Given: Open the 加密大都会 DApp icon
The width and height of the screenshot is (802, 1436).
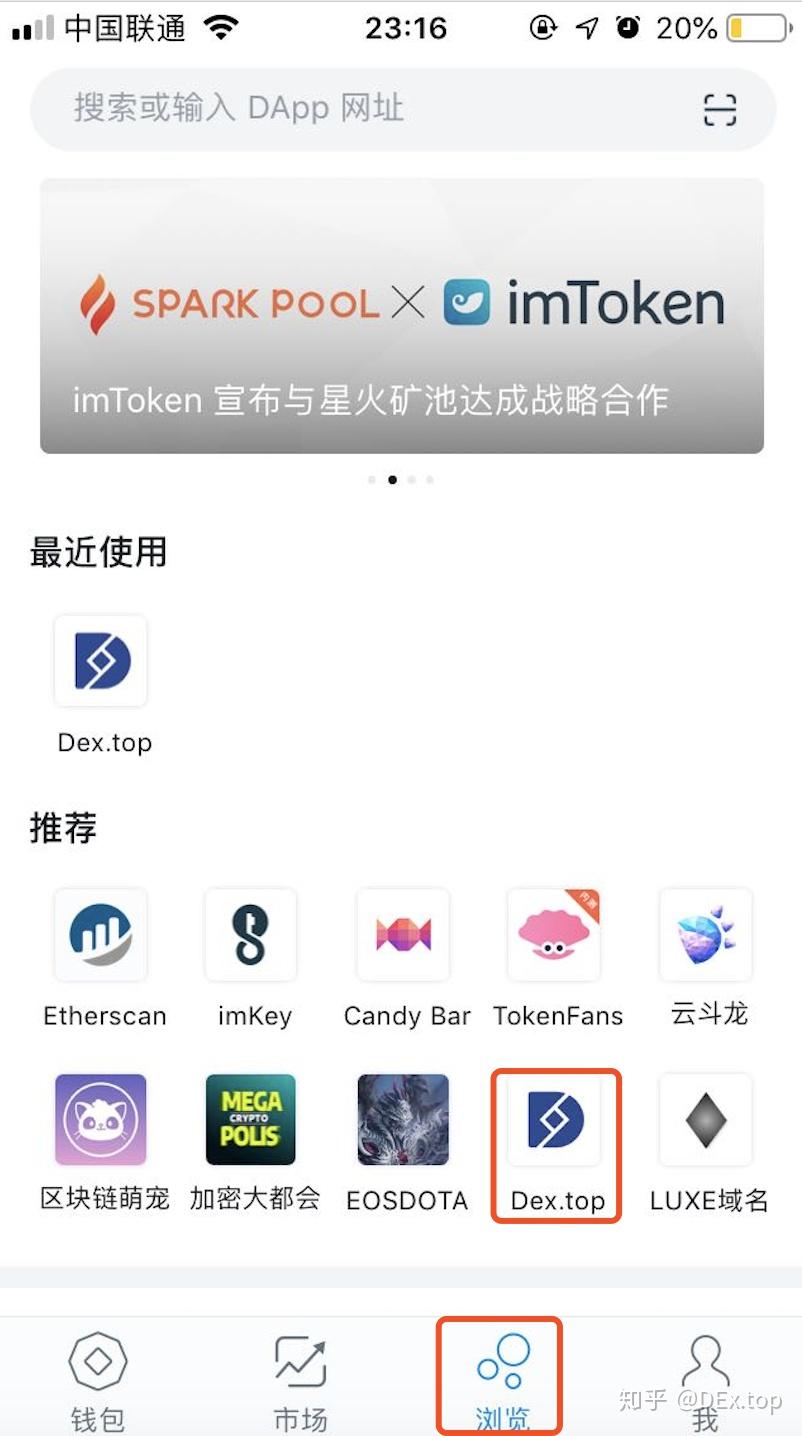Looking at the screenshot, I should pyautogui.click(x=251, y=1119).
